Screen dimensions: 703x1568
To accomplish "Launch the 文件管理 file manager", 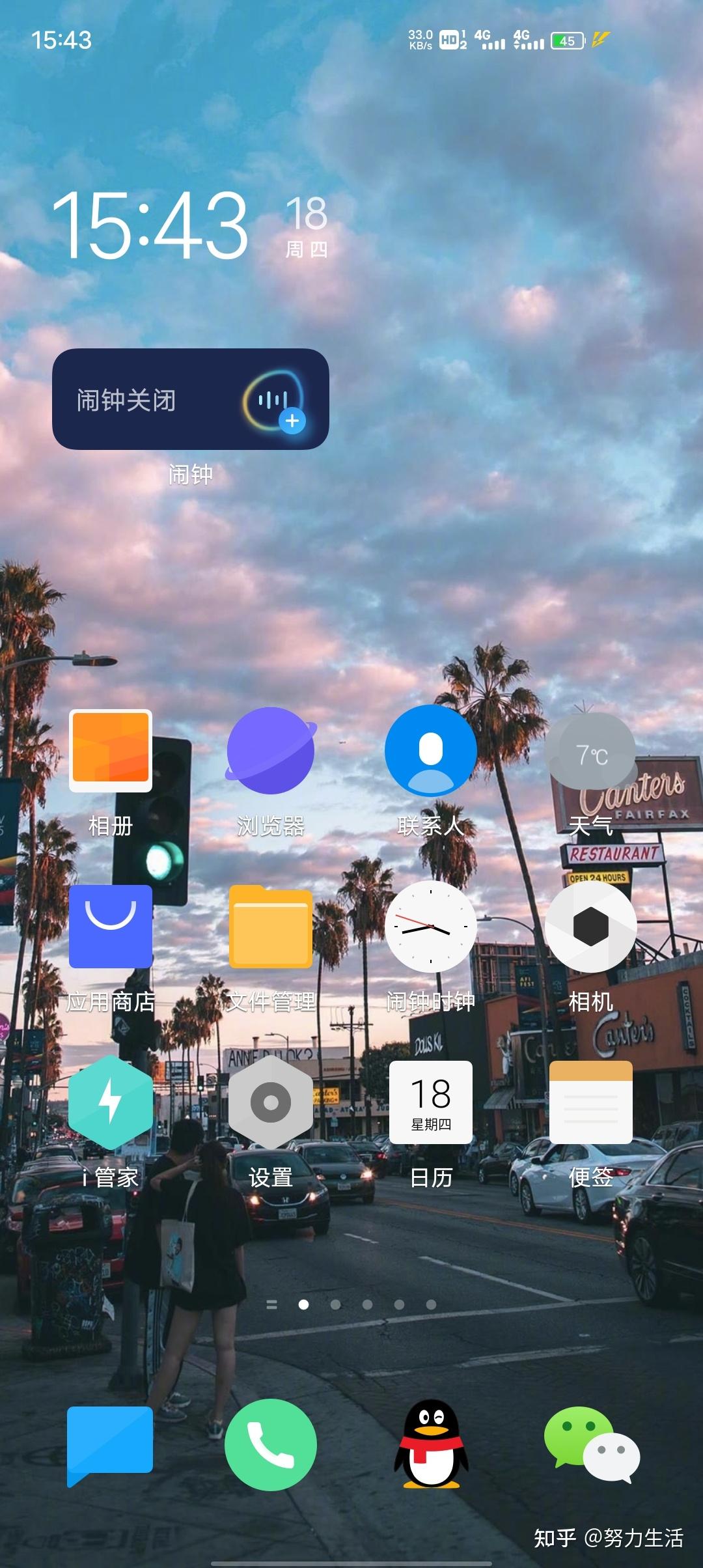I will tap(271, 926).
